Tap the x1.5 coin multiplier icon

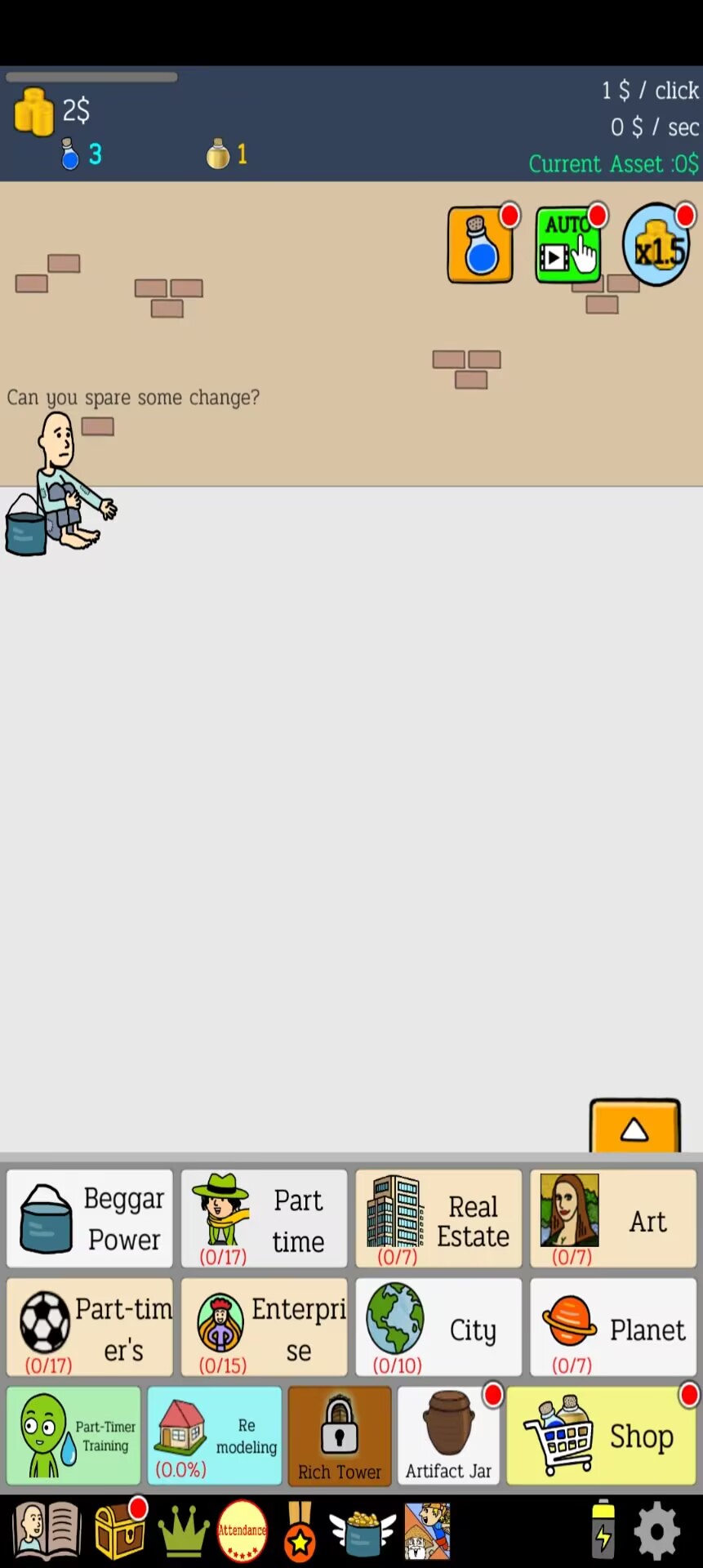coord(658,244)
